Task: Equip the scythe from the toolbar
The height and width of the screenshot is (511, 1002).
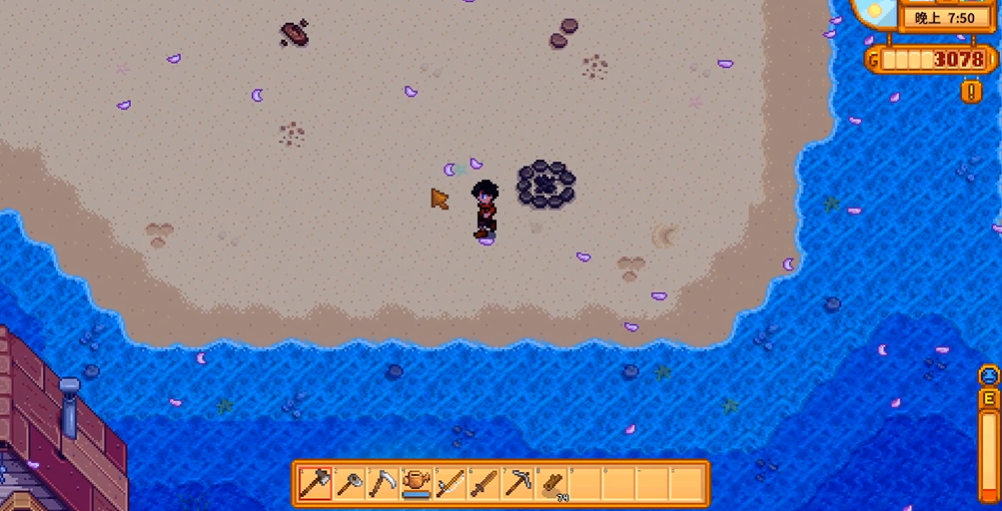Action: pyautogui.click(x=382, y=484)
